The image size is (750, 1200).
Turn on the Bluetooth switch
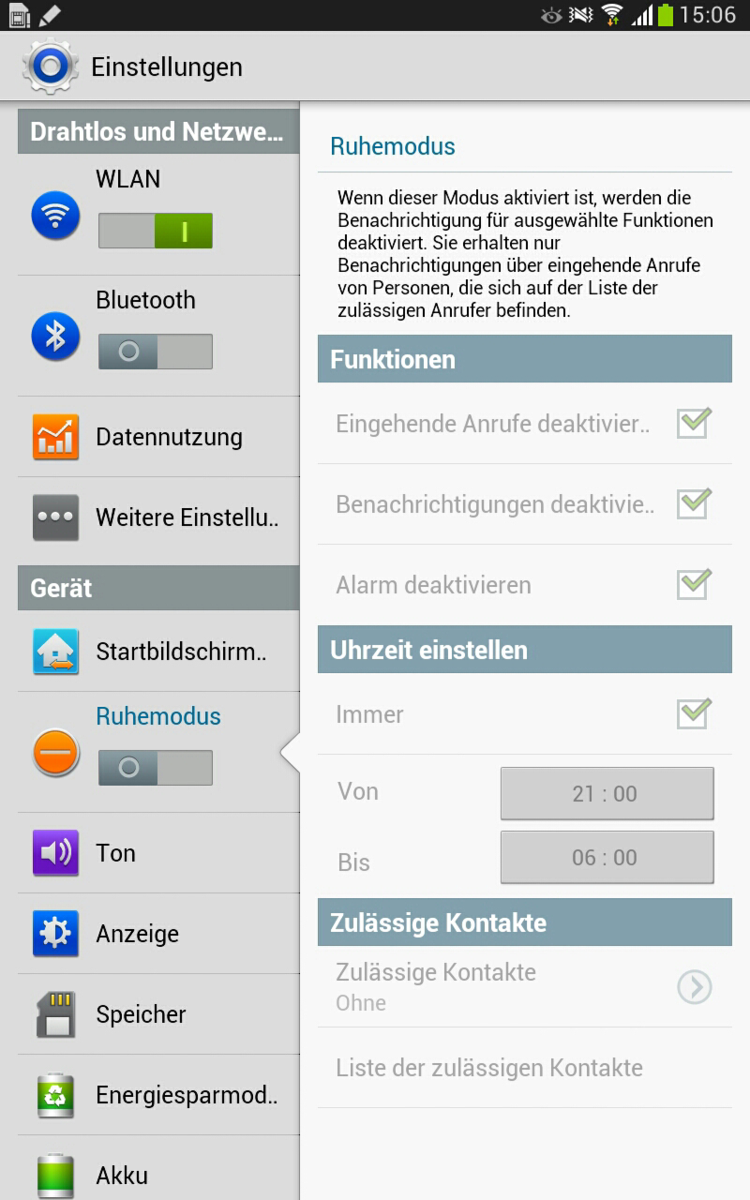(155, 351)
